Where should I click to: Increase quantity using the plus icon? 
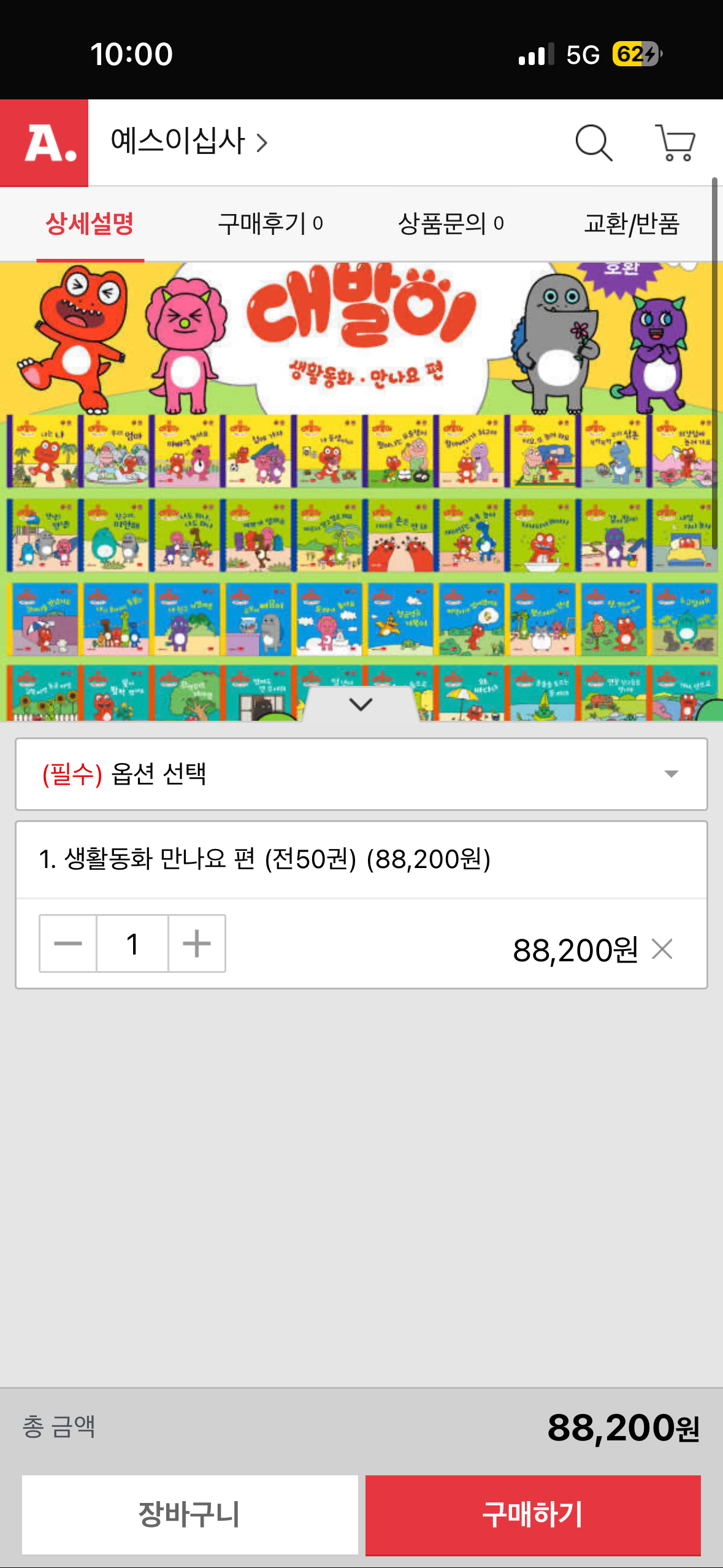tap(196, 943)
